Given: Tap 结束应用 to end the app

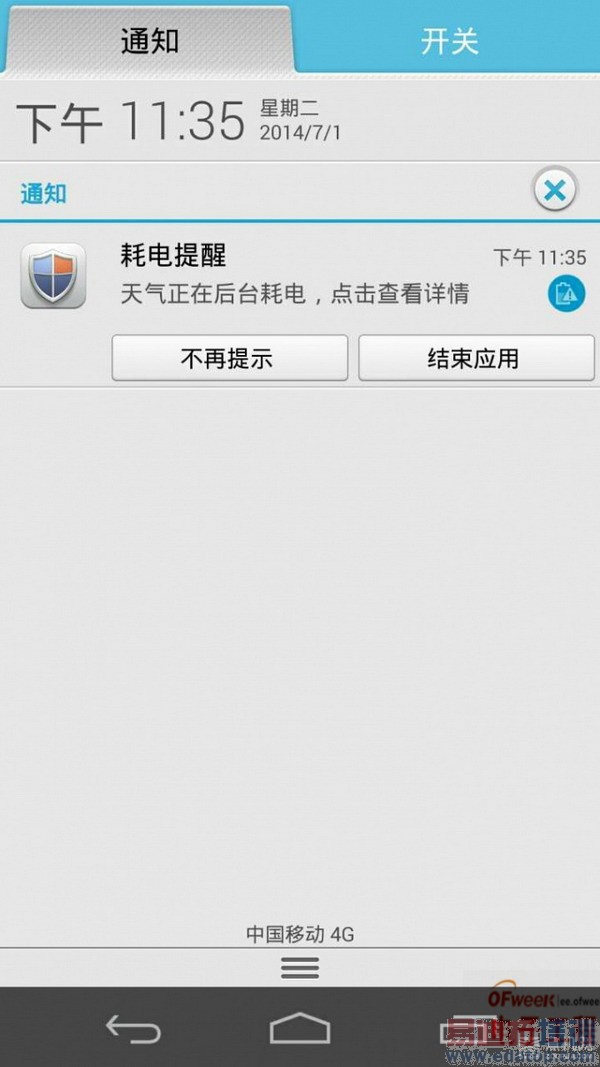Looking at the screenshot, I should pyautogui.click(x=475, y=358).
